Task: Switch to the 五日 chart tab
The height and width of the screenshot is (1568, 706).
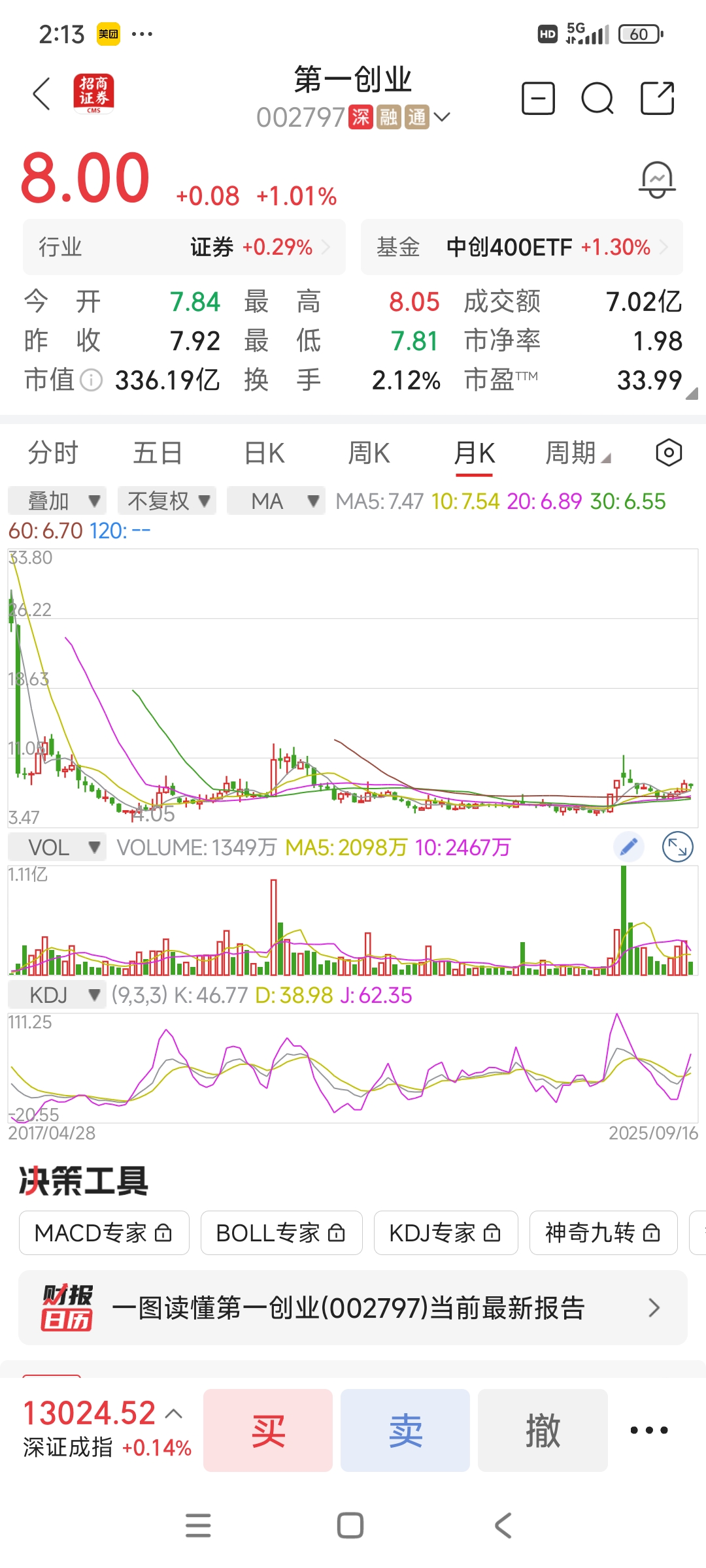Action: pos(158,453)
